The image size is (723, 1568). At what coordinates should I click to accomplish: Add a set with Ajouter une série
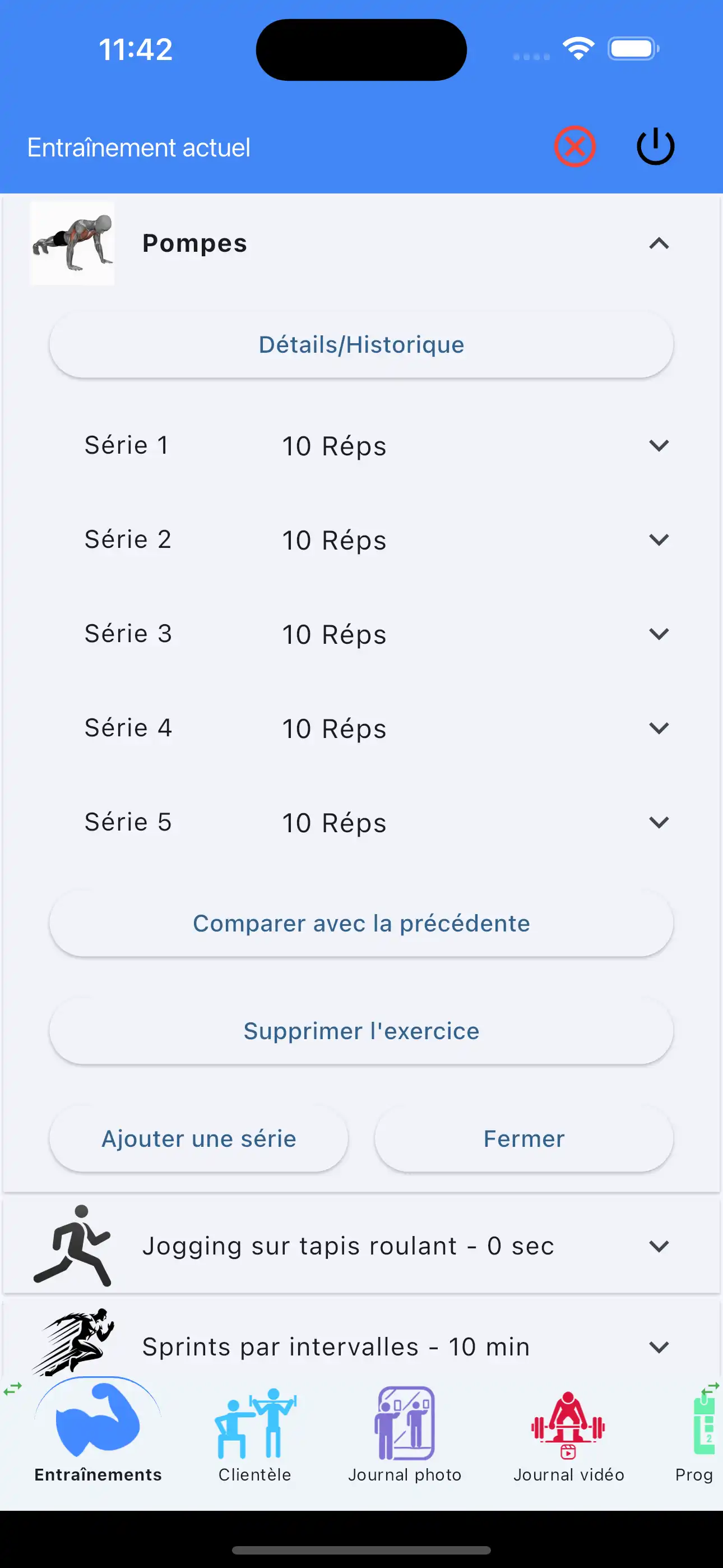198,1138
